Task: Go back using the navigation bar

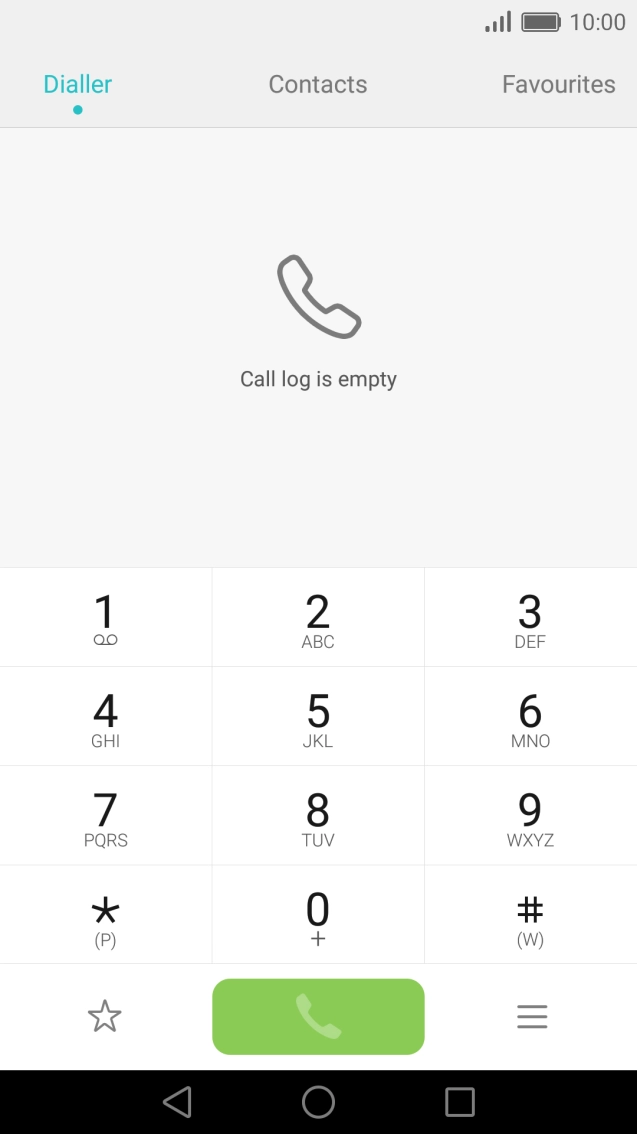Action: point(177,1102)
